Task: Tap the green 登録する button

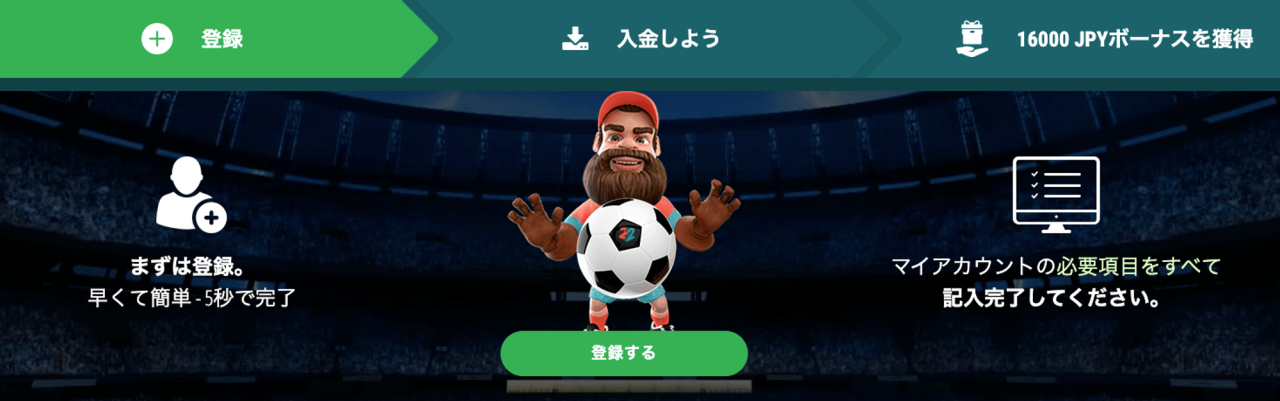Action: click(624, 353)
